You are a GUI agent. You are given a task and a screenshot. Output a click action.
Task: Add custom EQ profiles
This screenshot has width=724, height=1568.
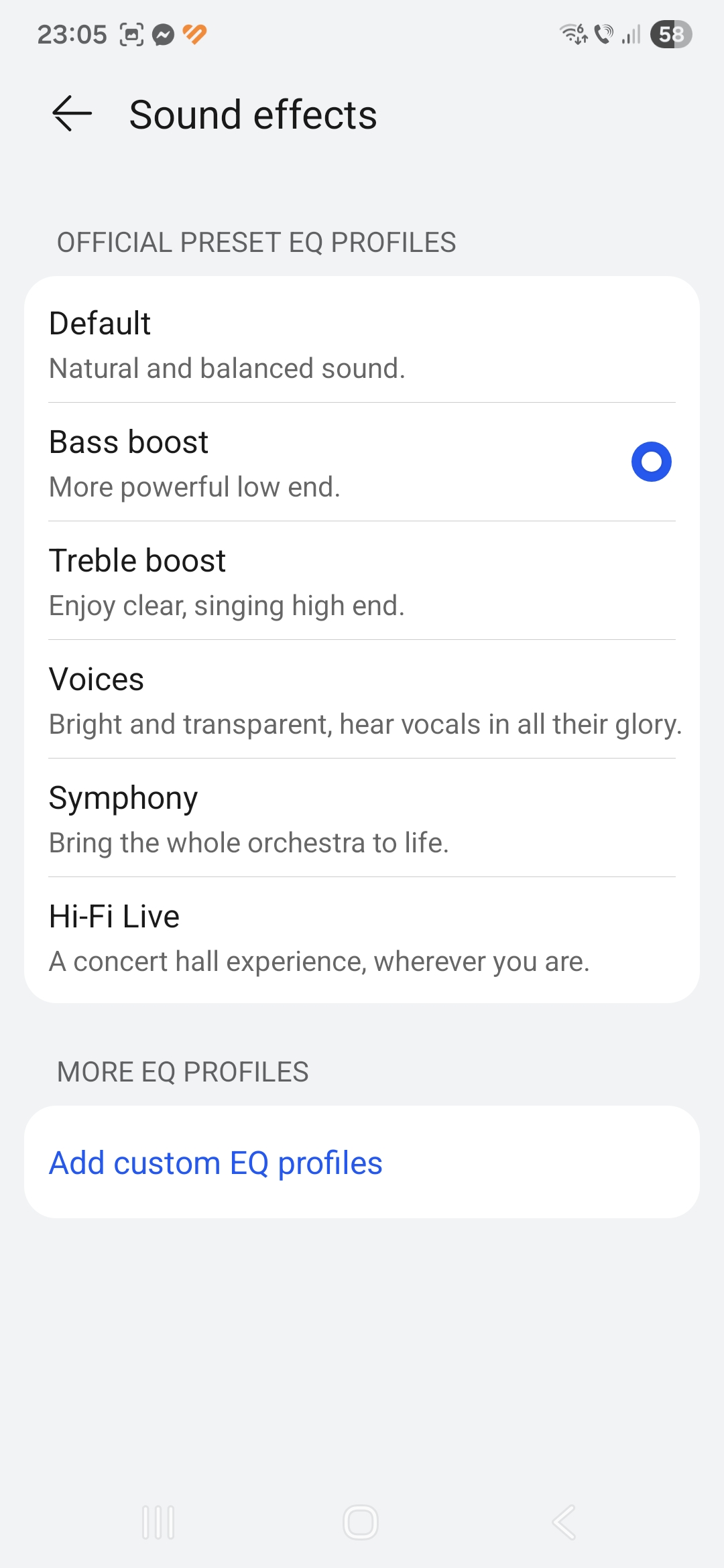216,1163
